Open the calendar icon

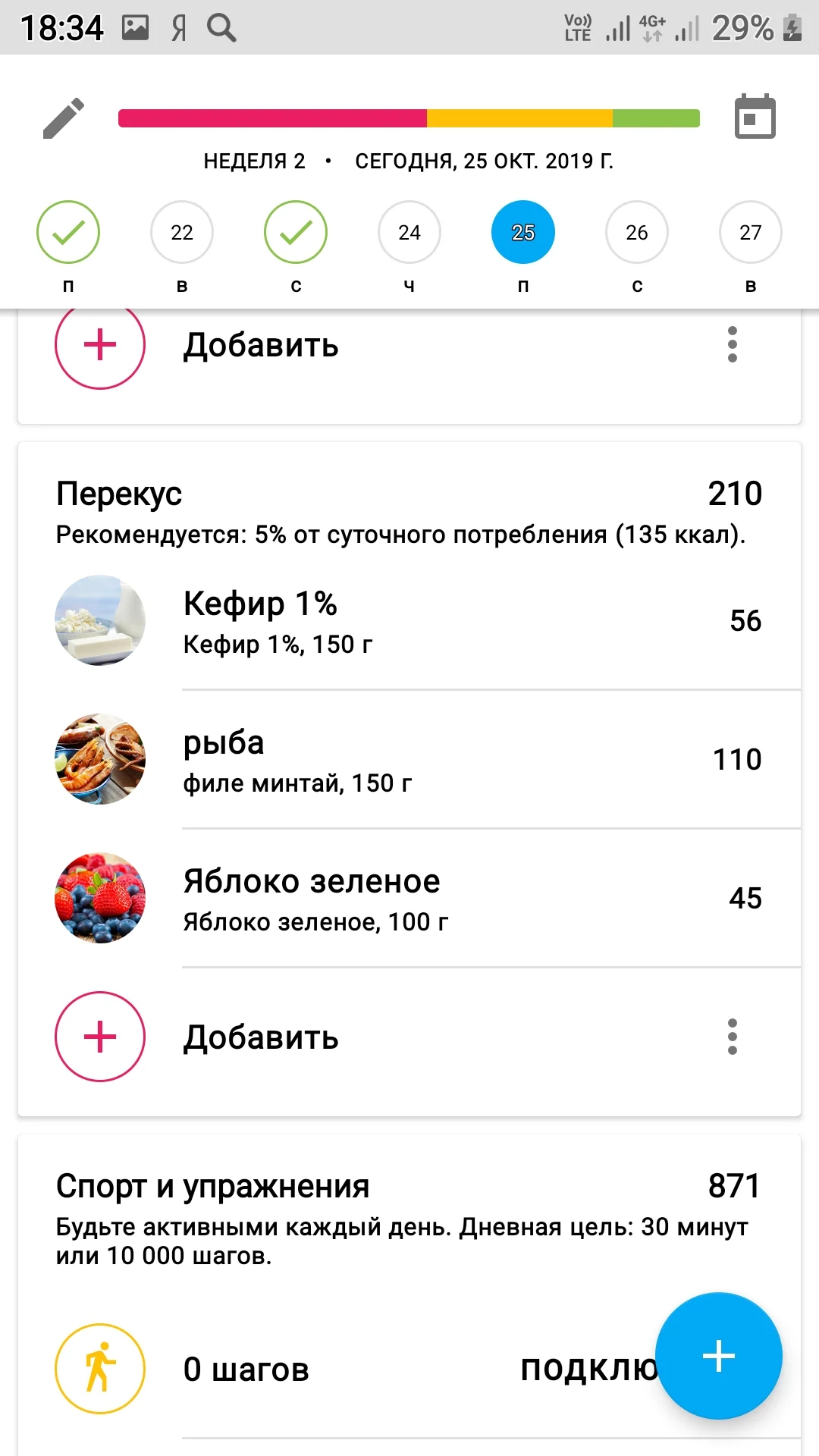[x=755, y=117]
